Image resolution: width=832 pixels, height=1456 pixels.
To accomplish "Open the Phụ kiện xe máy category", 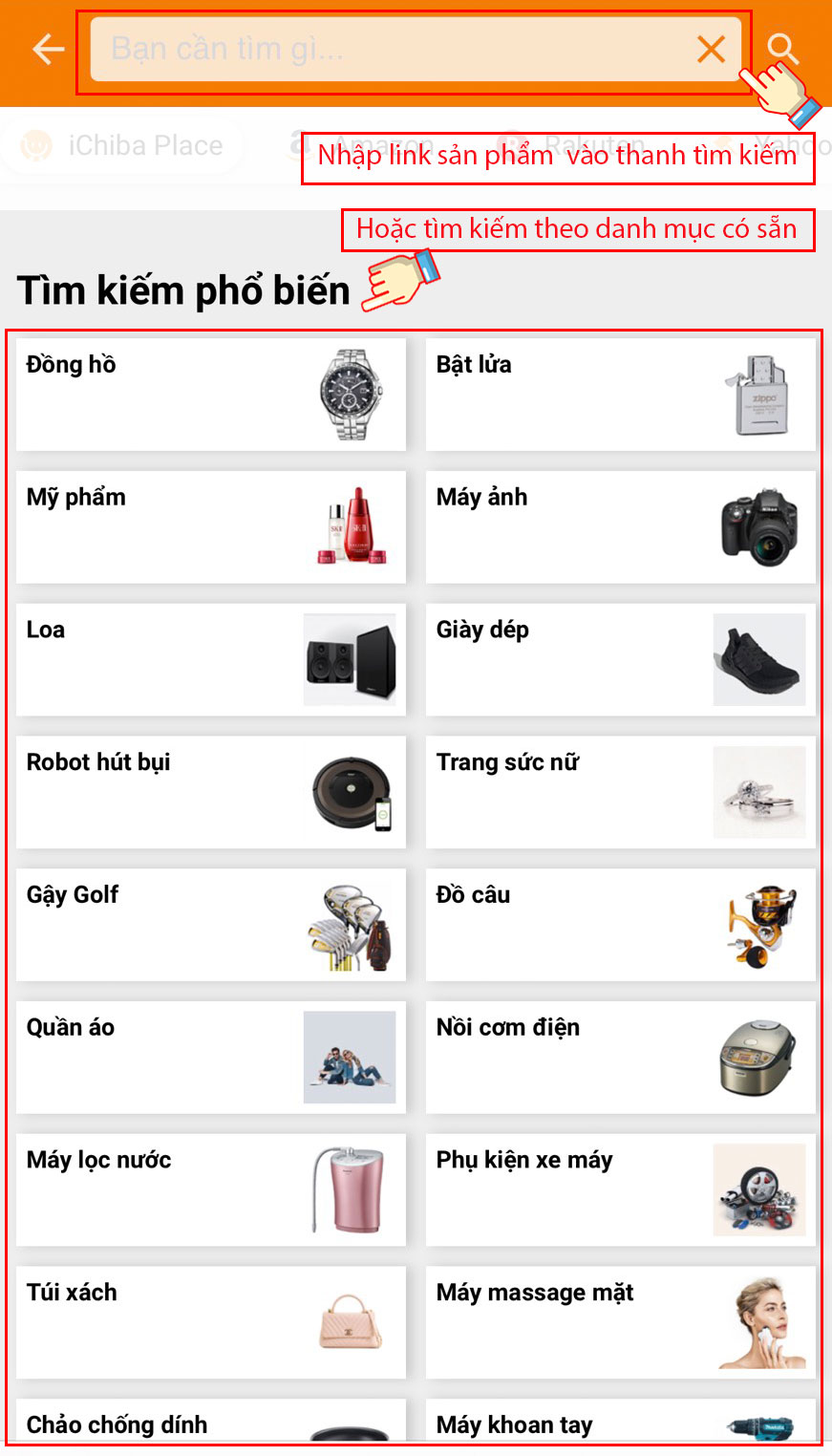I will pyautogui.click(x=620, y=1190).
